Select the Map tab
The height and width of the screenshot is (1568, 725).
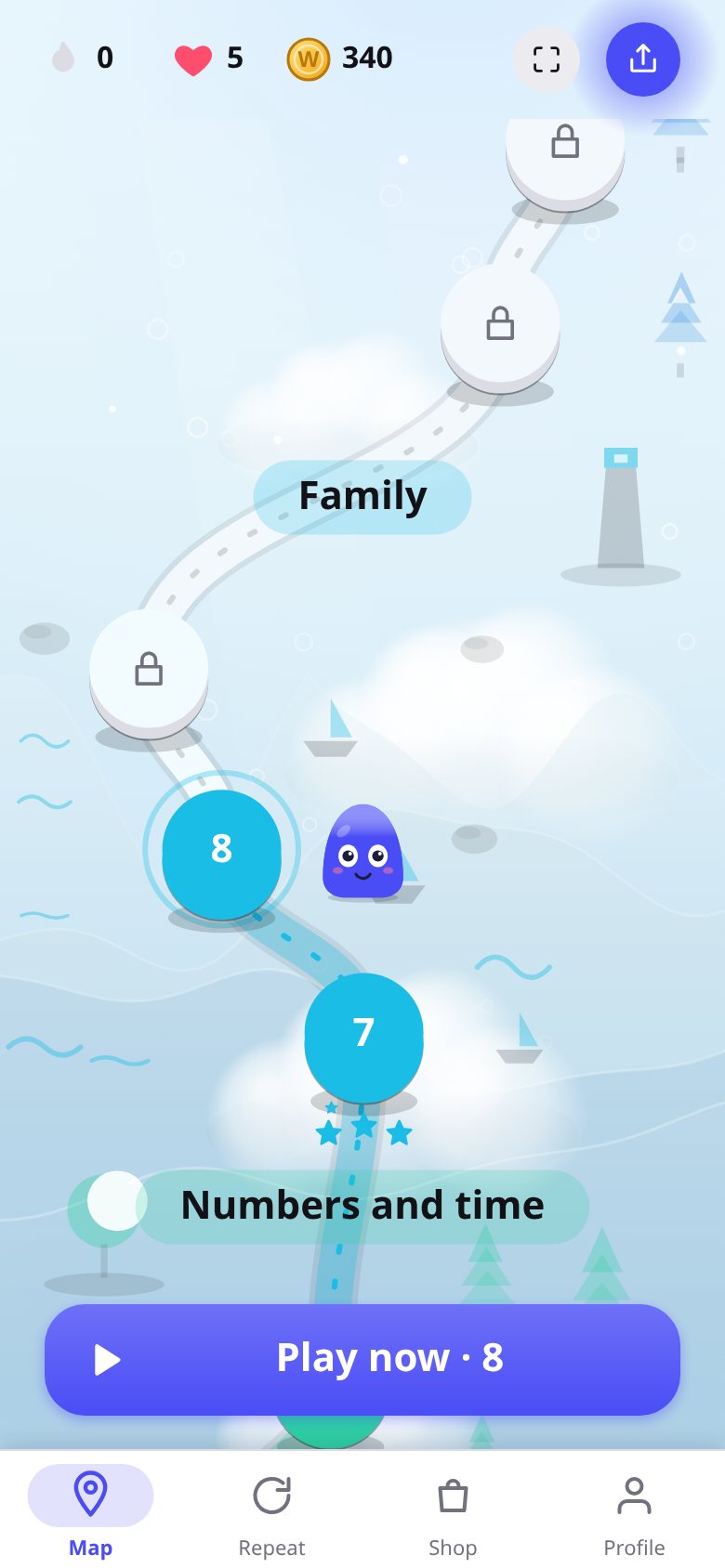point(90,1514)
